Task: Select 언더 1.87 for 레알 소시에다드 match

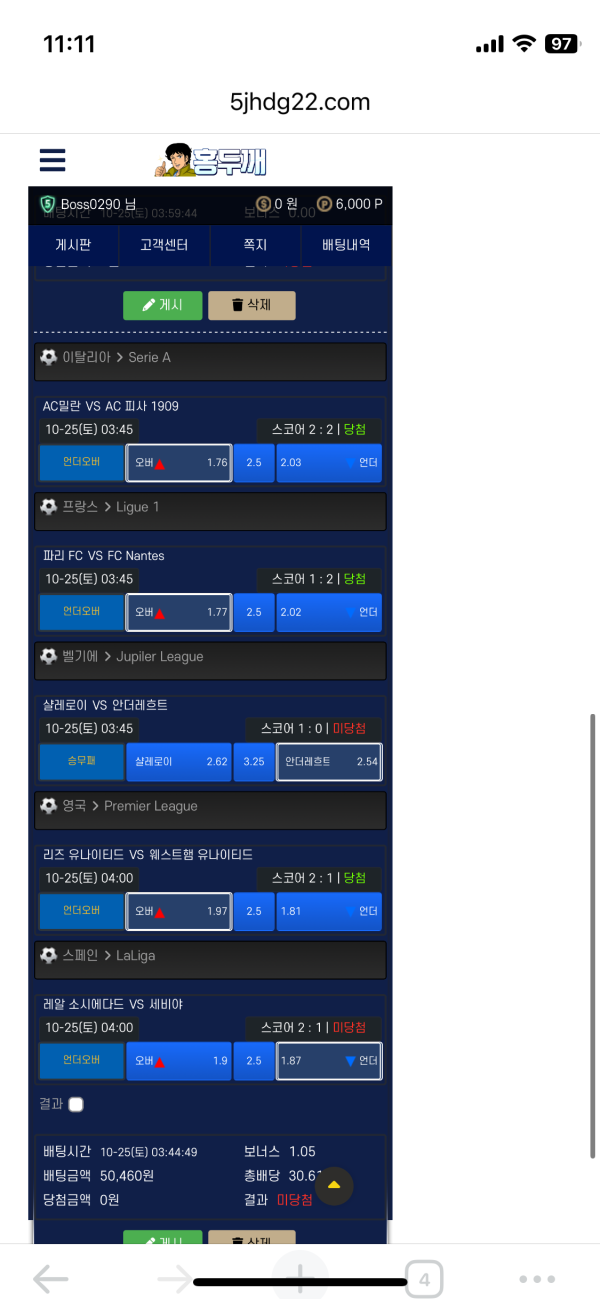Action: (329, 1061)
